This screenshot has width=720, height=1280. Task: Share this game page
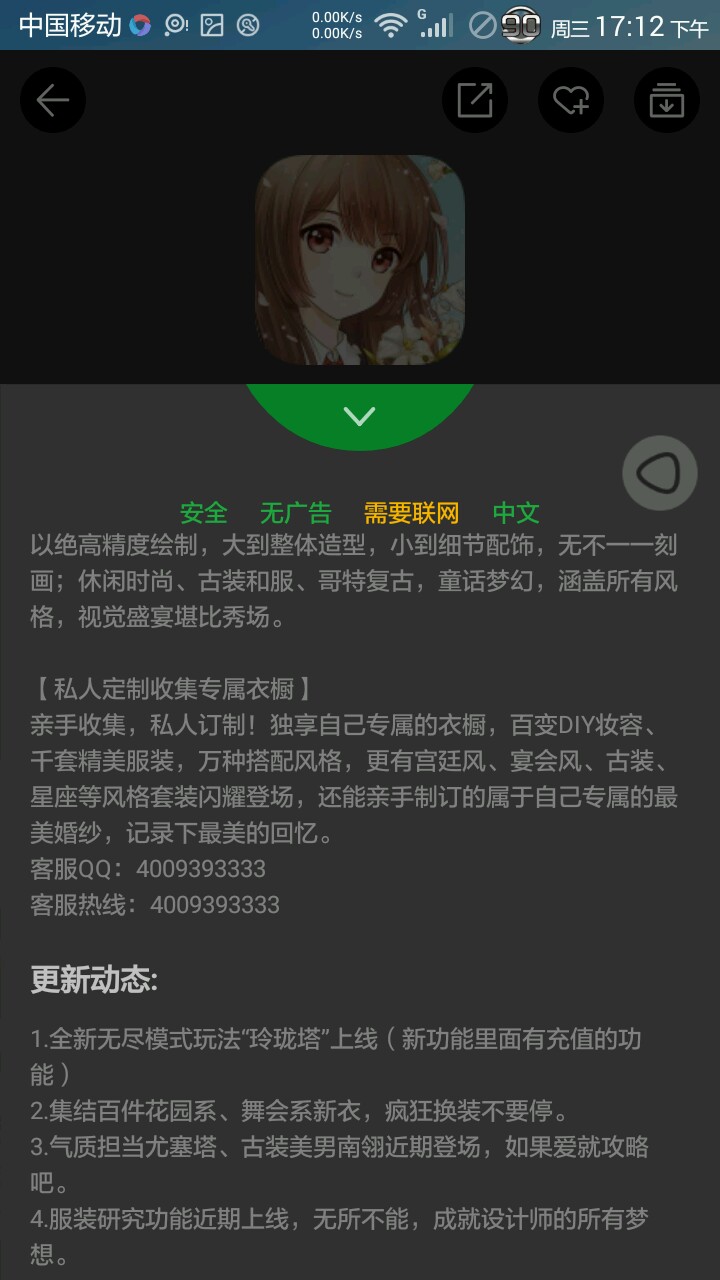click(x=475, y=100)
